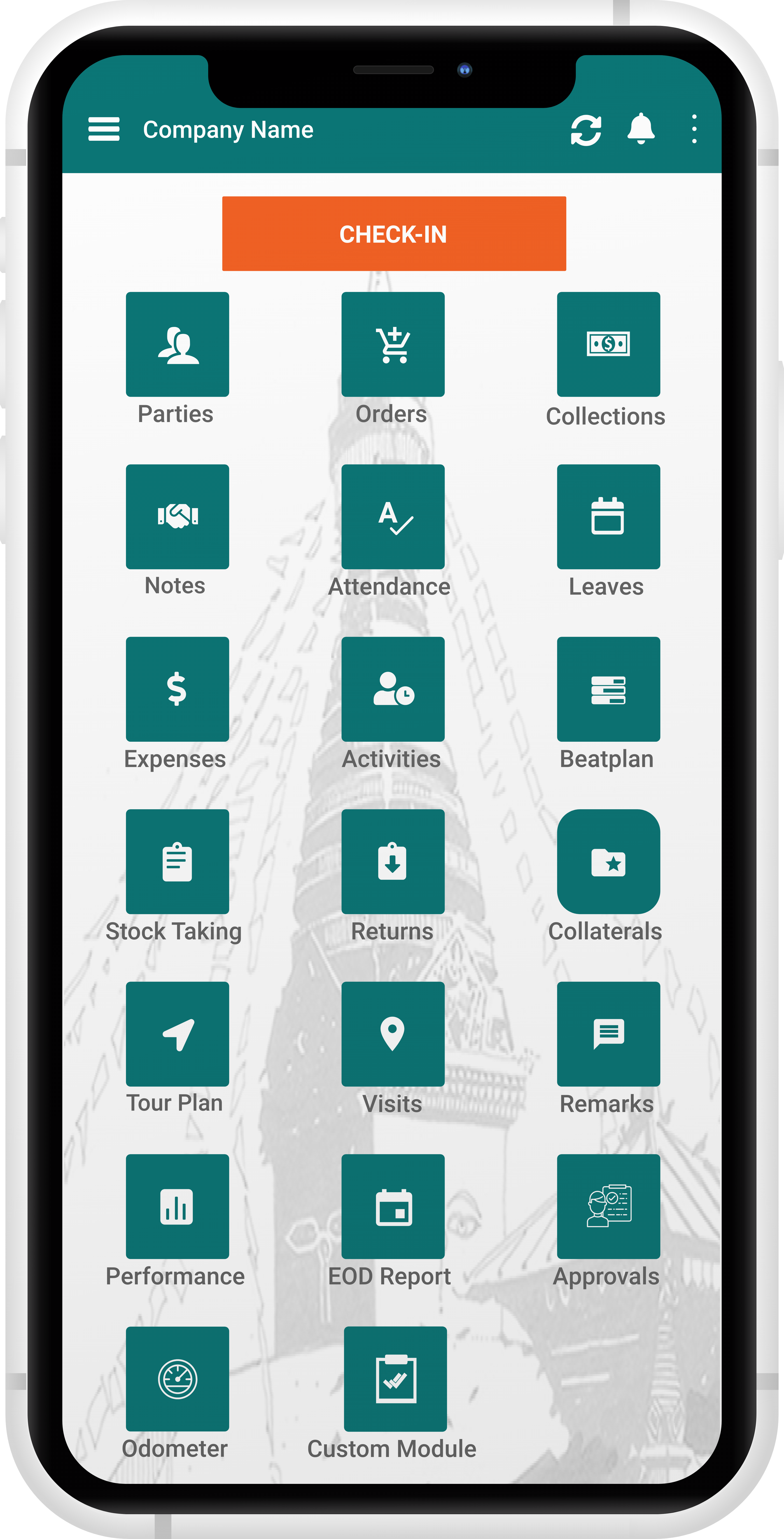Select the Collaterals tile

point(609,861)
